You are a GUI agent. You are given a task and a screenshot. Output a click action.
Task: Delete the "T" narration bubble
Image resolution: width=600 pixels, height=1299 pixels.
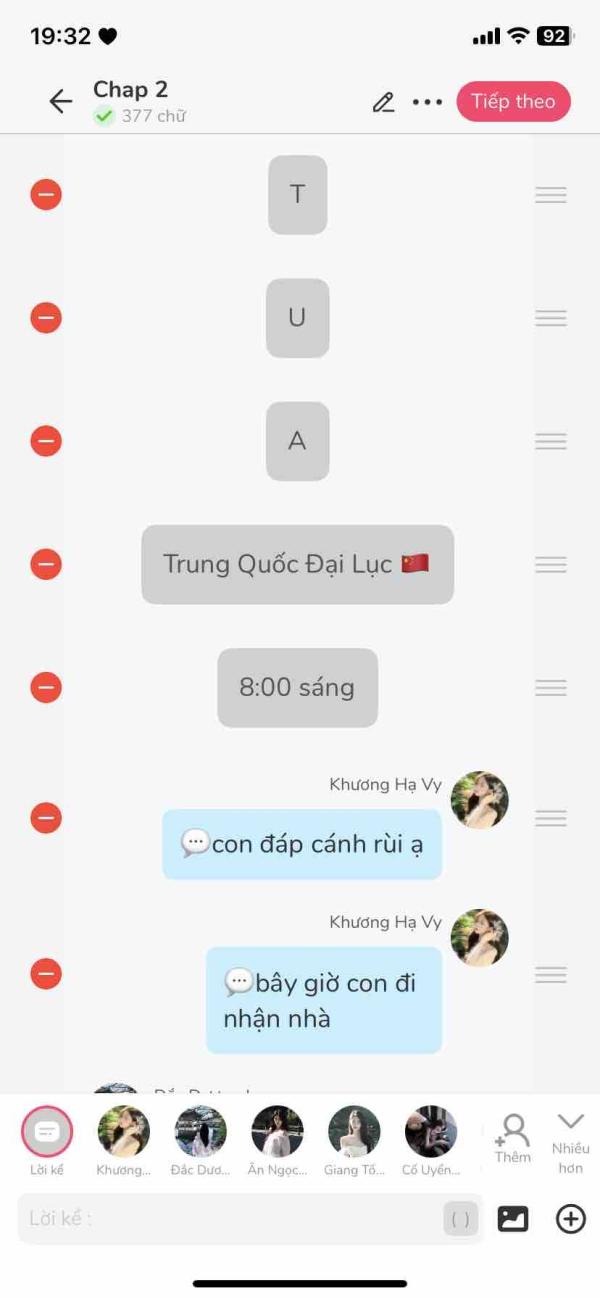tap(46, 194)
